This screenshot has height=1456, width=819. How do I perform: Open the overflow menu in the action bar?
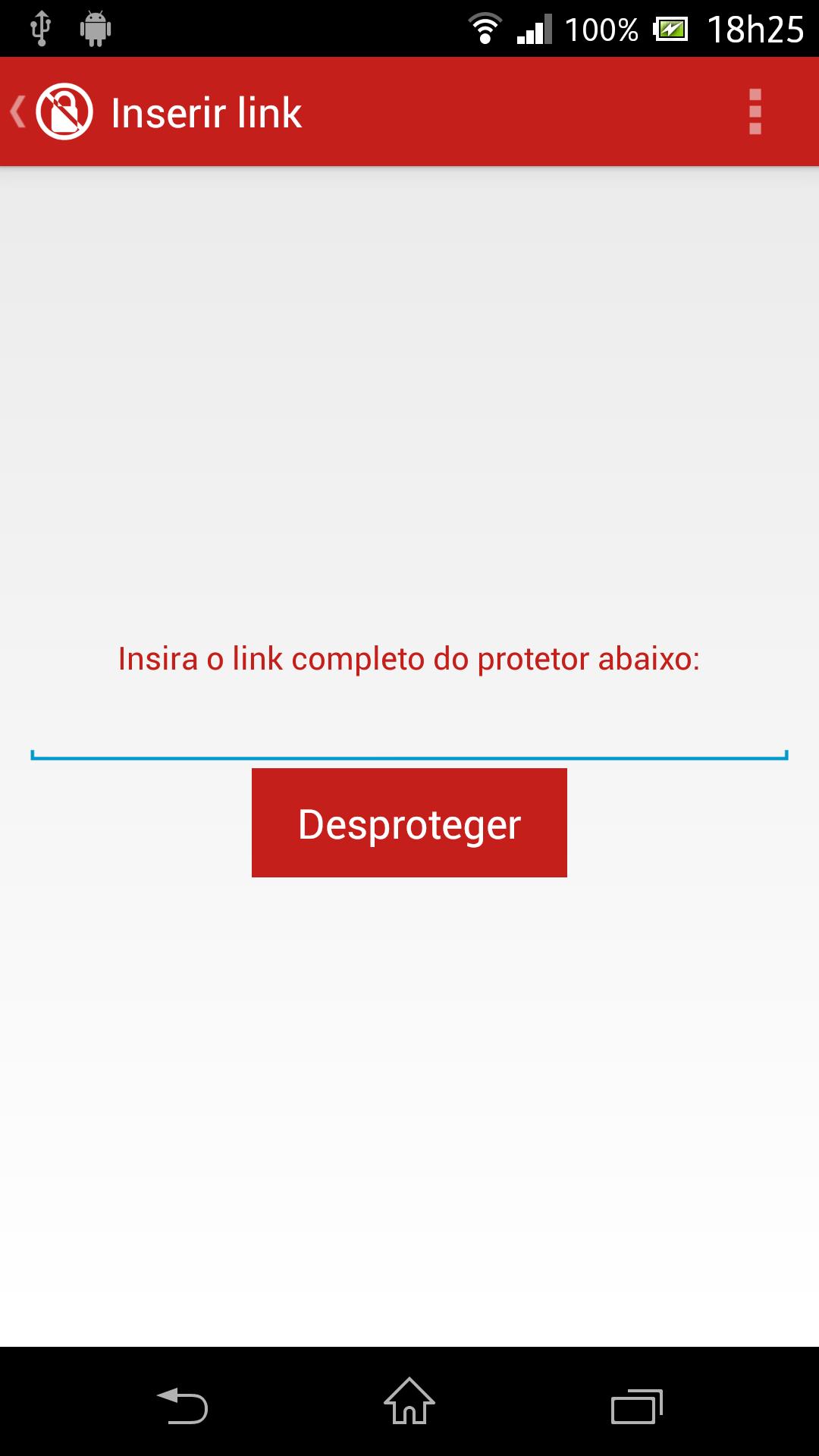754,111
